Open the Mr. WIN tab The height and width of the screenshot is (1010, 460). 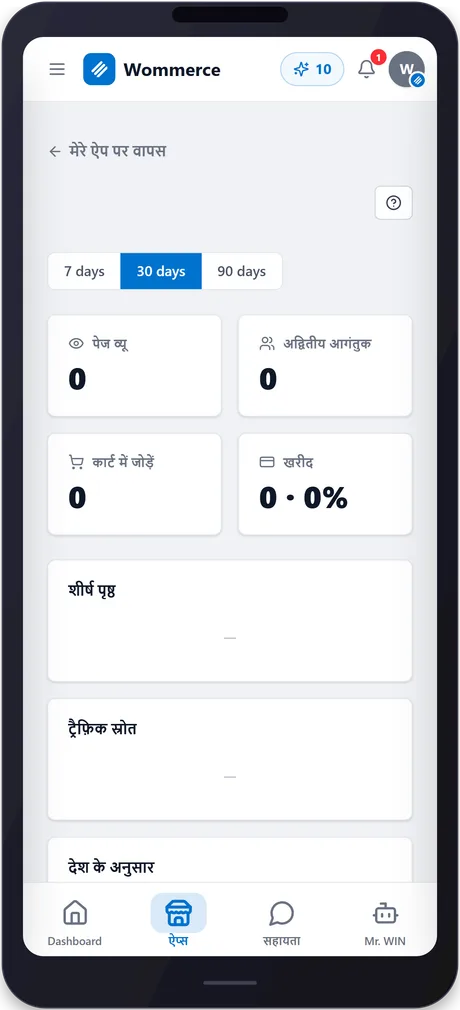point(385,922)
